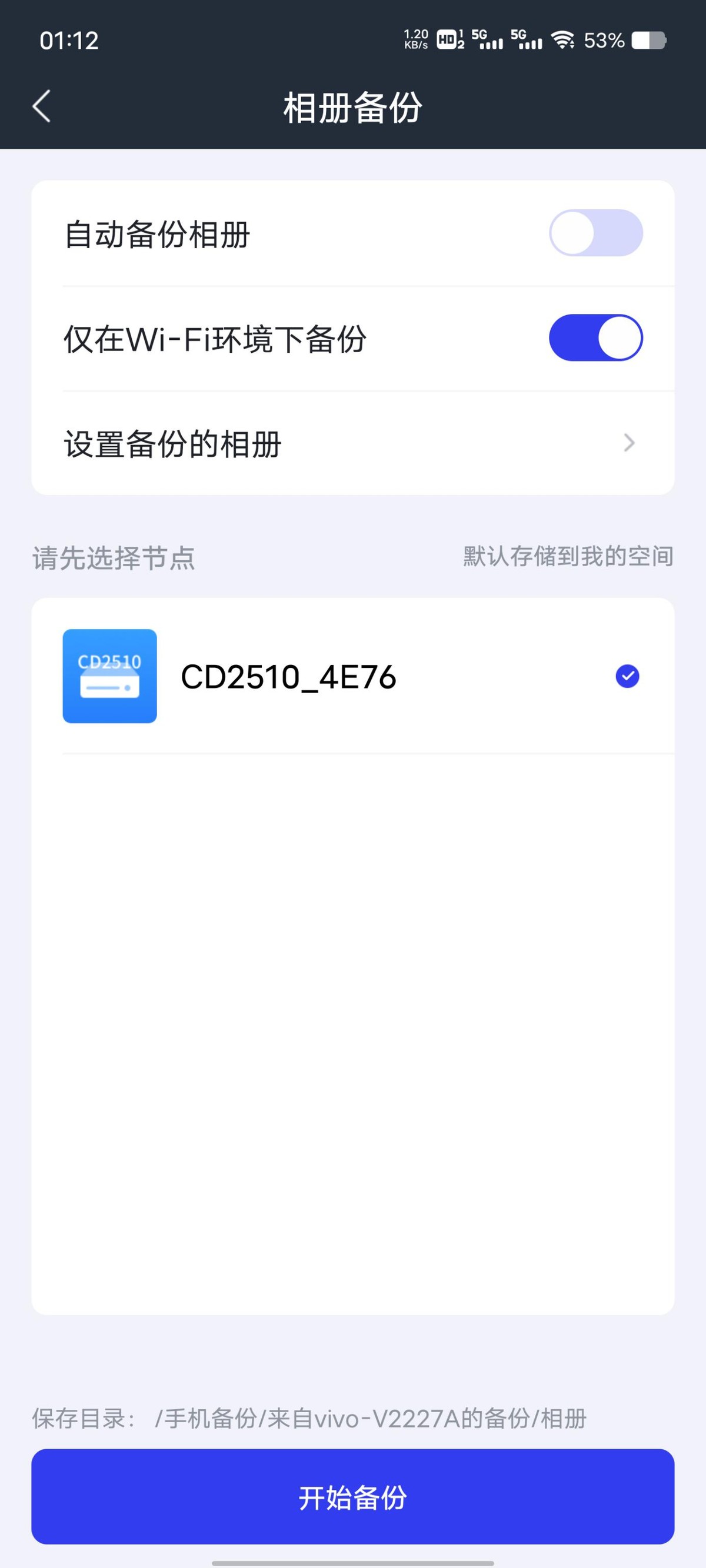Tap the clock showing 01:12
This screenshot has height=1568, width=706.
coord(69,40)
